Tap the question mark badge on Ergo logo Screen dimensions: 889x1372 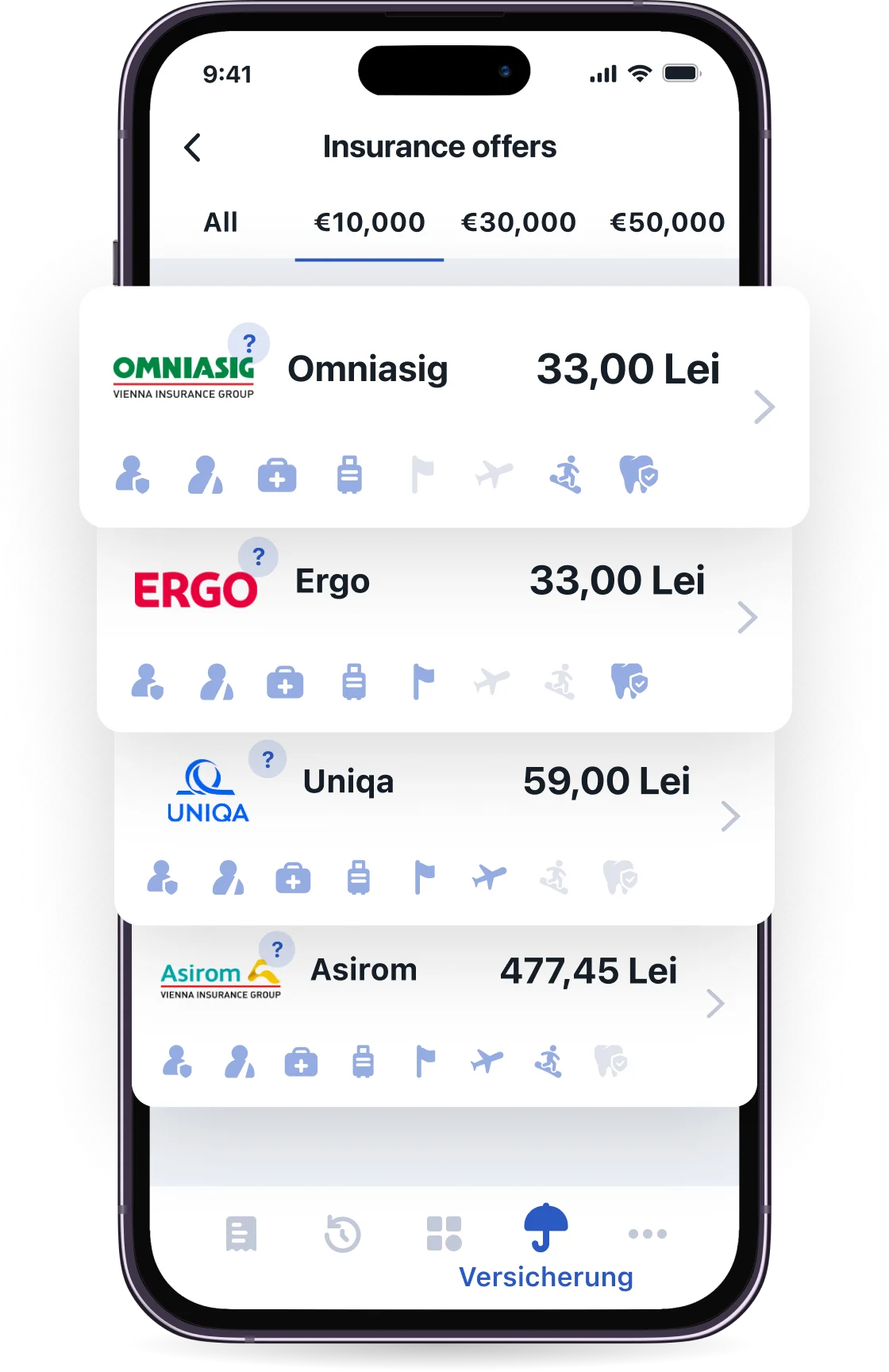258,557
